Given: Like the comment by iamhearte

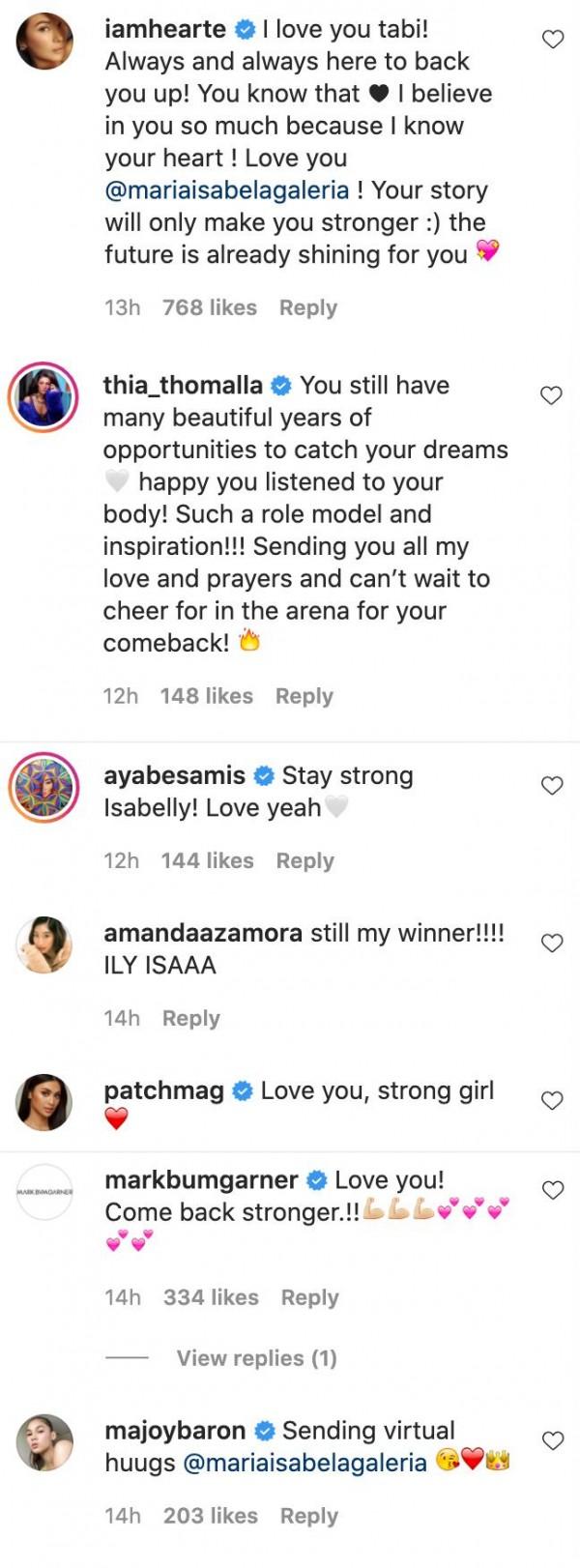Looking at the screenshot, I should (552, 40).
